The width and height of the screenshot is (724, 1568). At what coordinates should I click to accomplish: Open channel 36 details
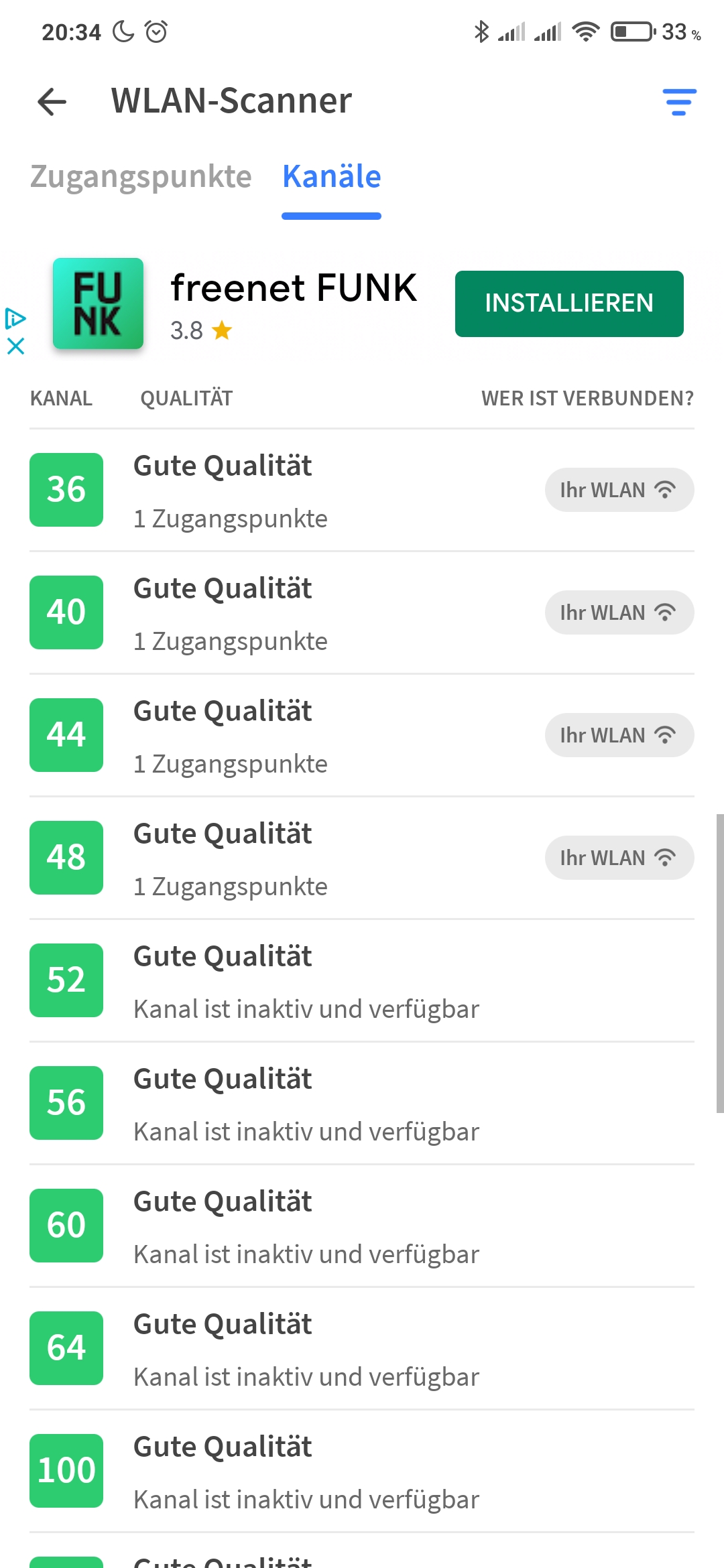coord(268,490)
